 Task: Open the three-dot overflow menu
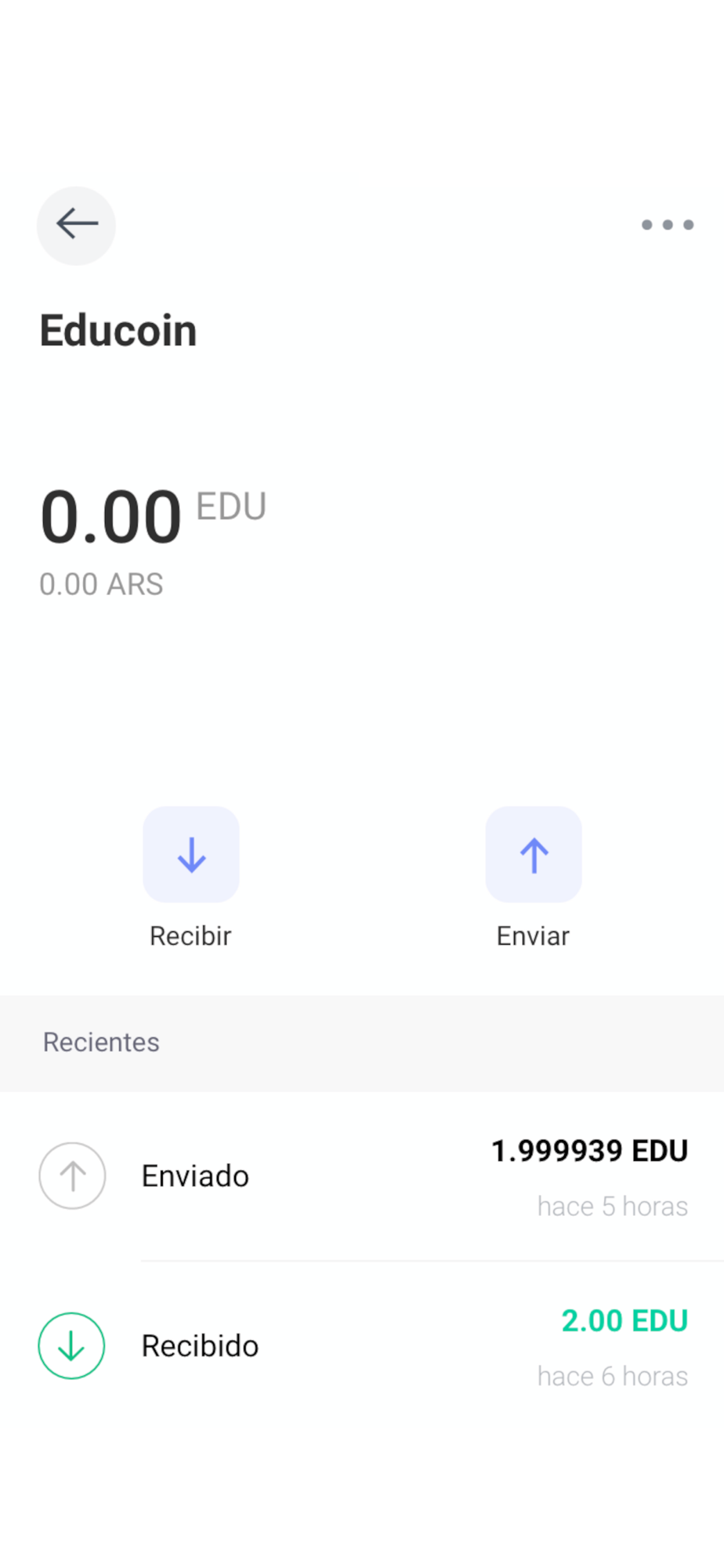tap(667, 225)
